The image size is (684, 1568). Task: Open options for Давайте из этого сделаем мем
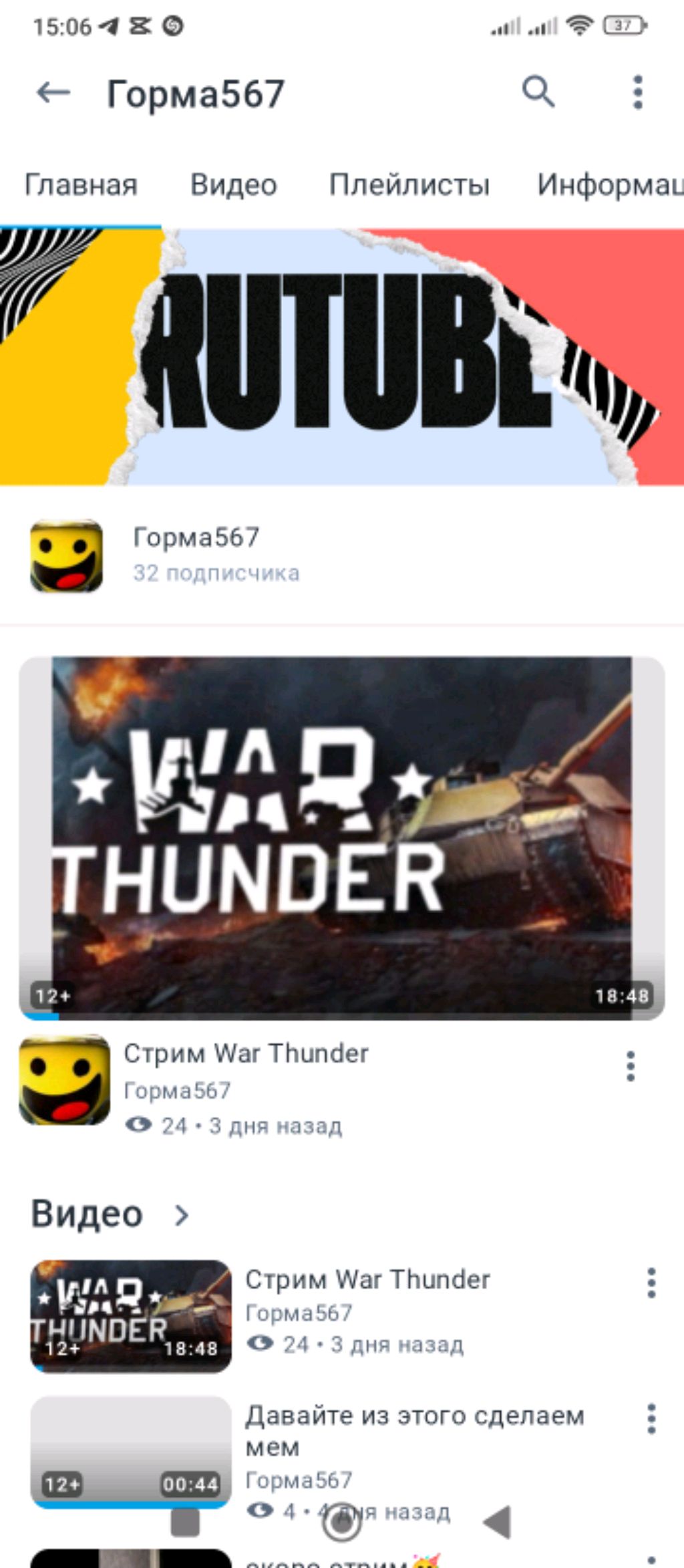[x=651, y=1418]
